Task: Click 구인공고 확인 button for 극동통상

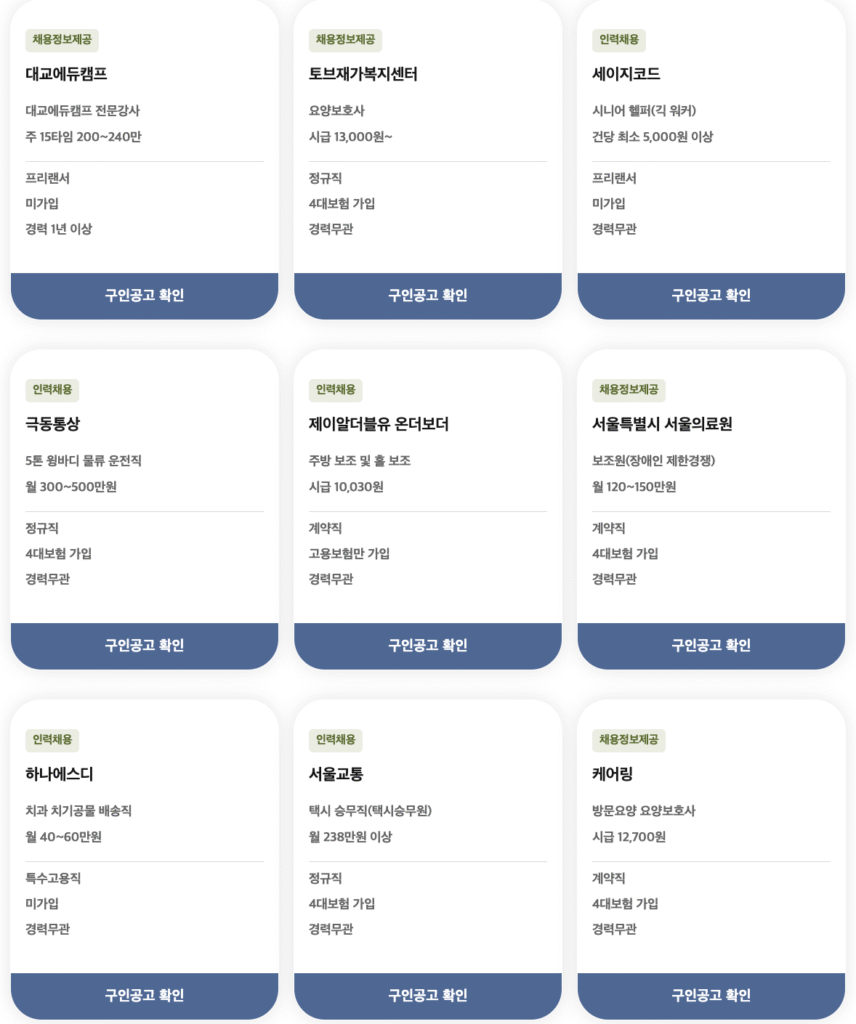Action: point(143,645)
